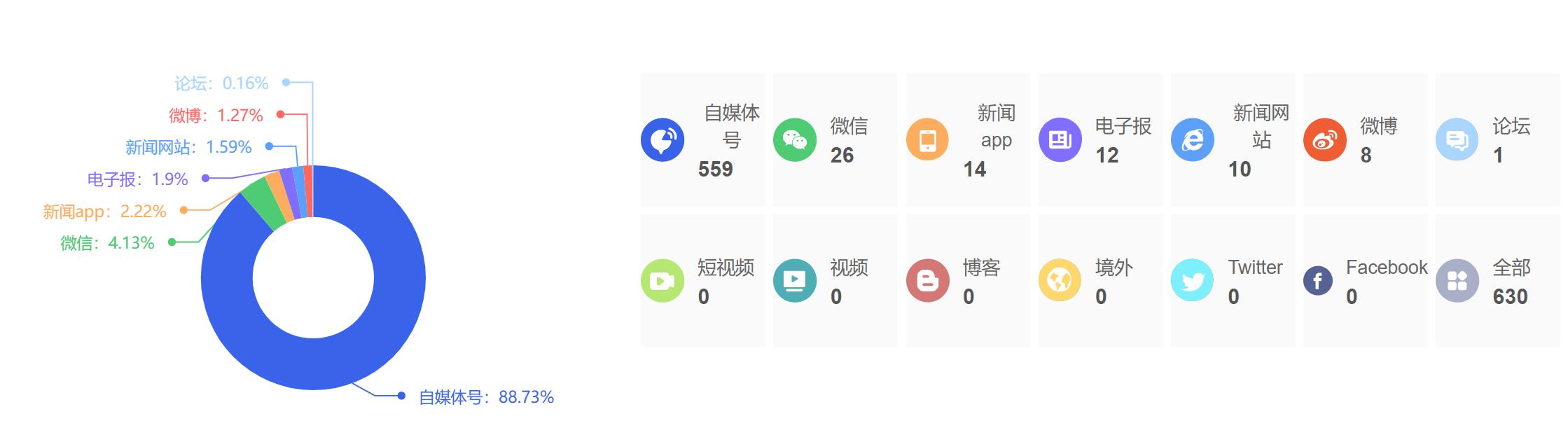Open the 微信 tile showing 26
Screen dimensions: 1568x435
tap(835, 140)
